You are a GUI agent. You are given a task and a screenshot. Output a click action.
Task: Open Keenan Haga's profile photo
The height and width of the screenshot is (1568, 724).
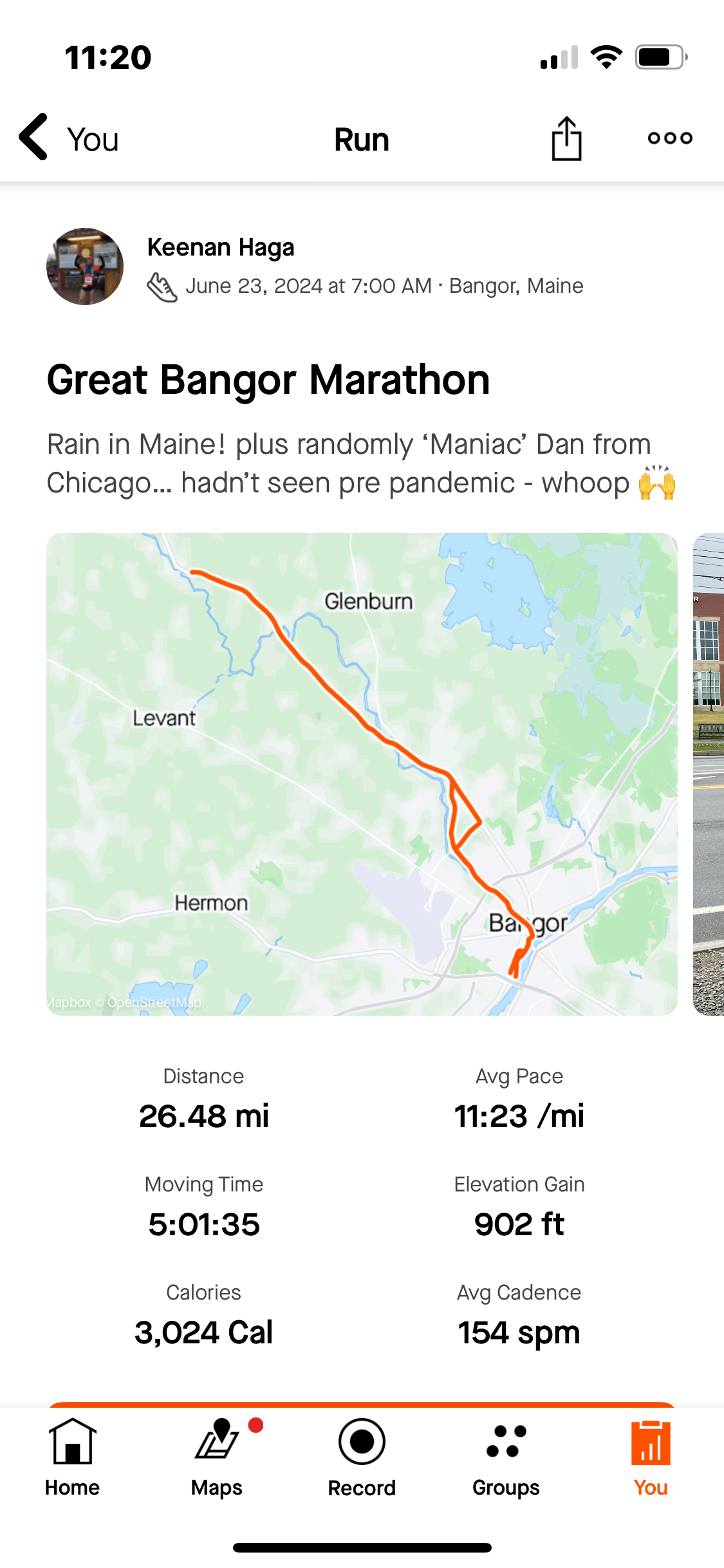85,266
